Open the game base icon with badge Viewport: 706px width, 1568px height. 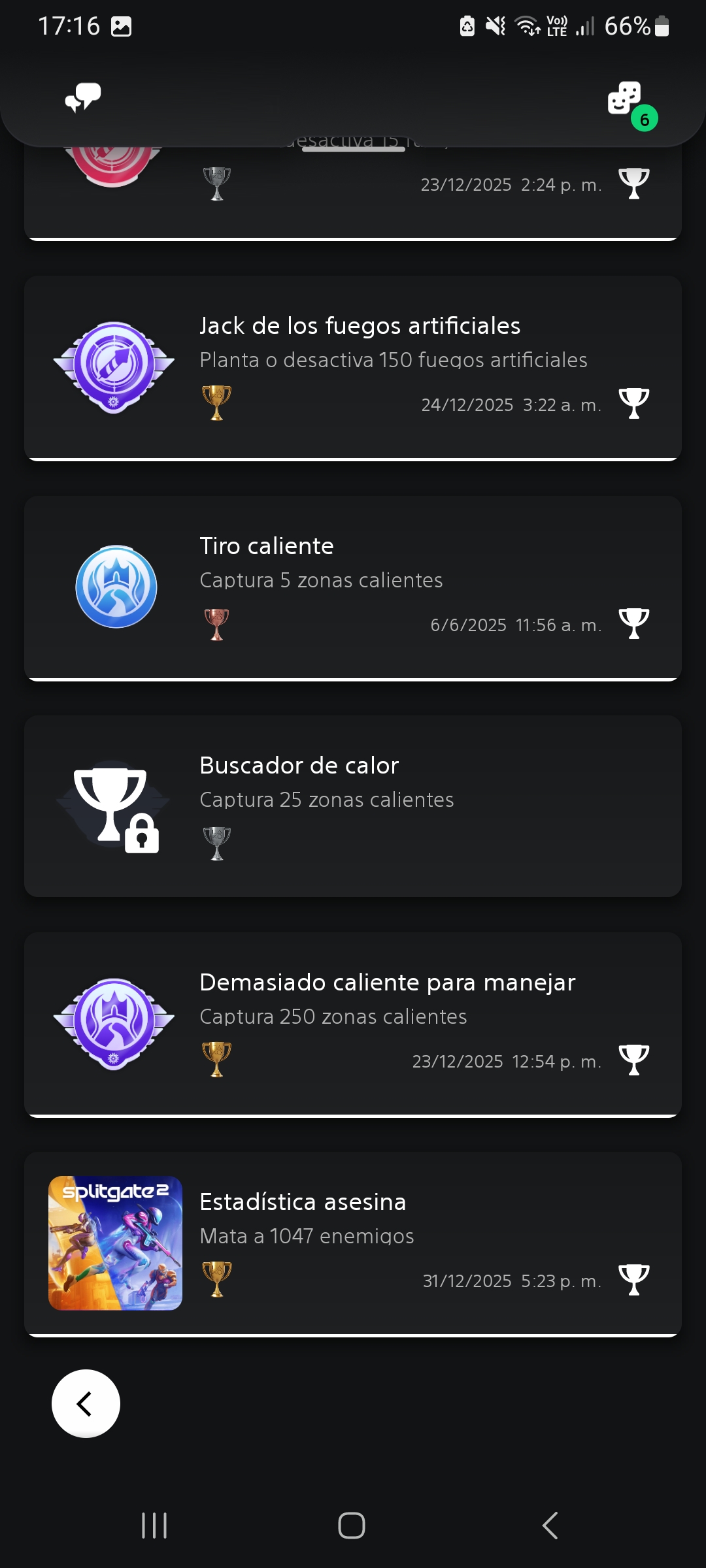626,99
